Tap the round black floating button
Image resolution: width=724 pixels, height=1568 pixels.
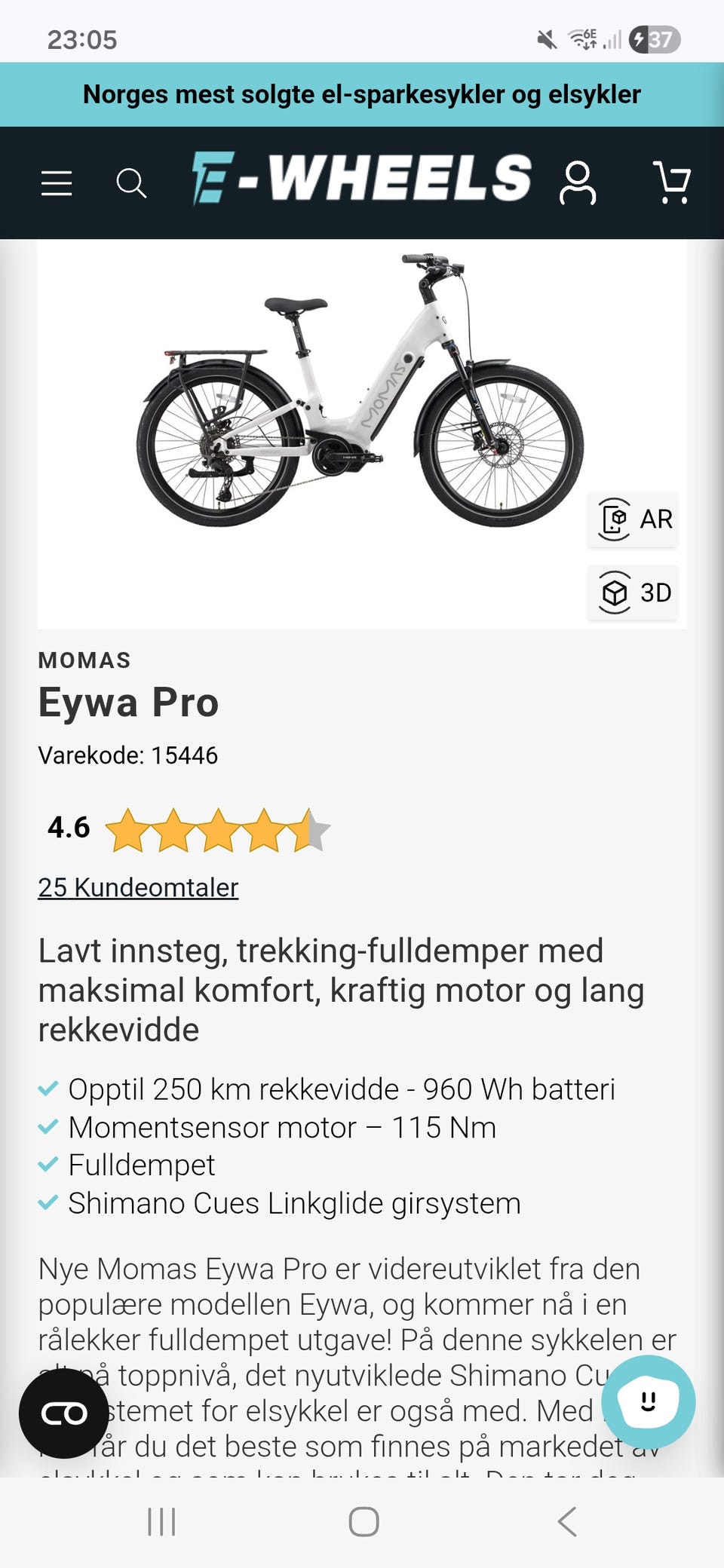point(64,1413)
